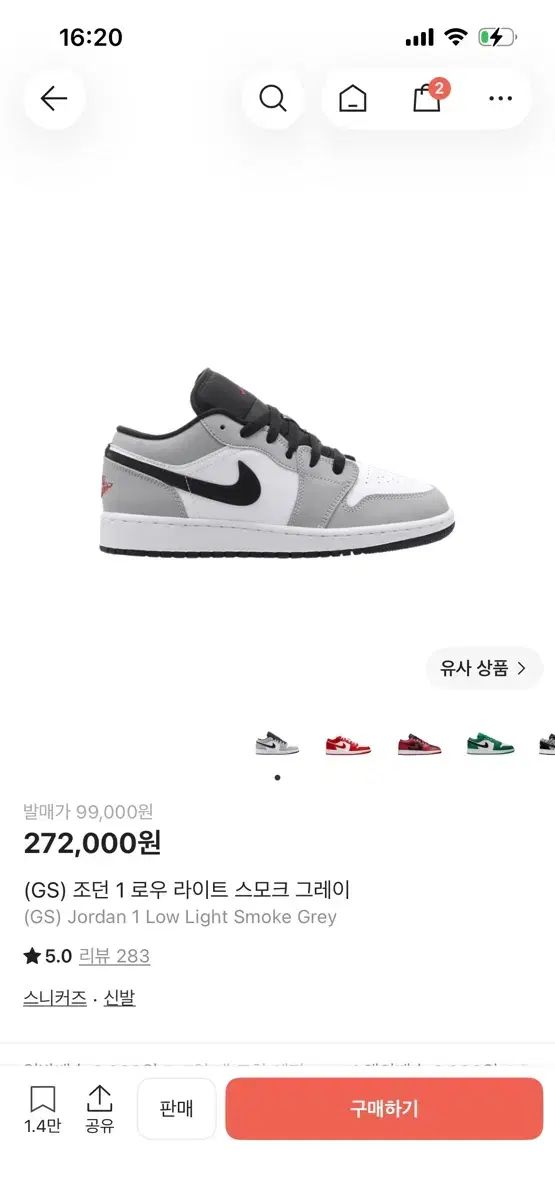Select the grey shoe thumbnail
555x1200 pixels.
coord(277,744)
